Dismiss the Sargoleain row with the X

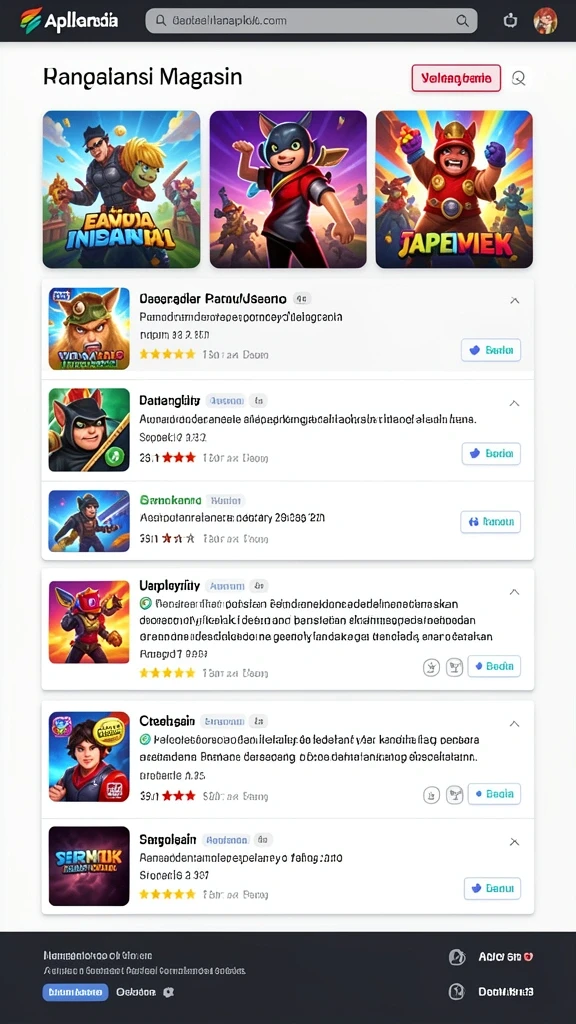515,842
